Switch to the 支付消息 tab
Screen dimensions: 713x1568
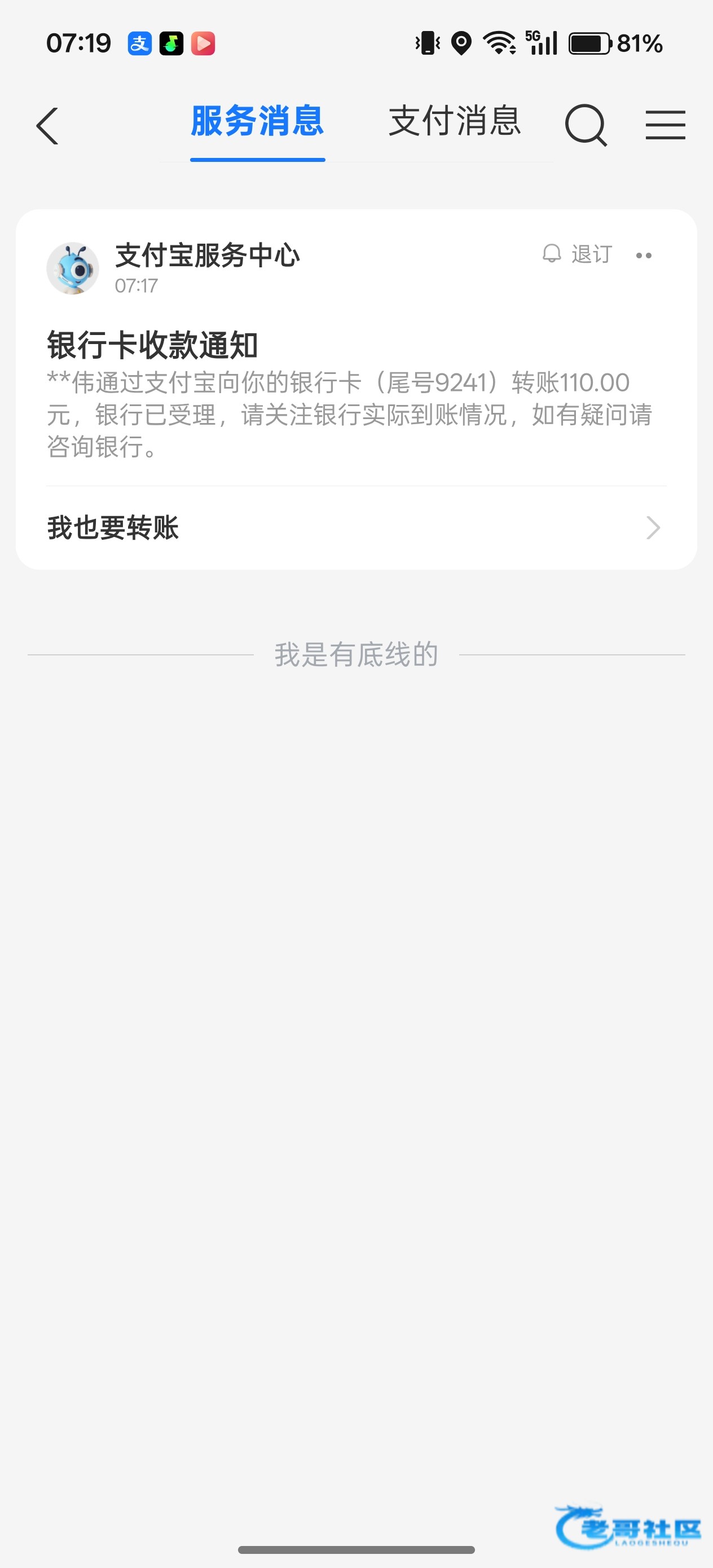pos(455,121)
